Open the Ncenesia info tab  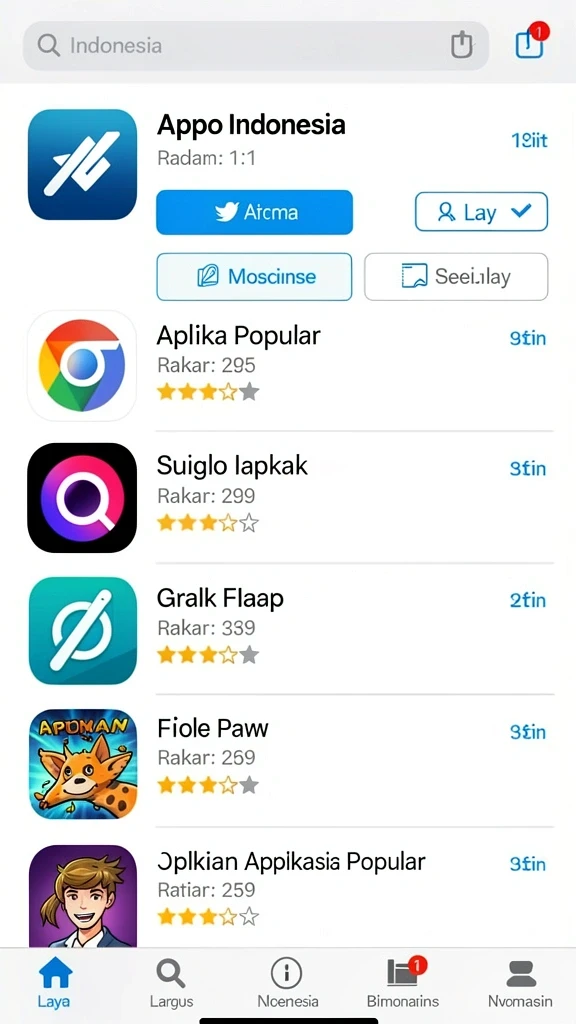pos(287,983)
